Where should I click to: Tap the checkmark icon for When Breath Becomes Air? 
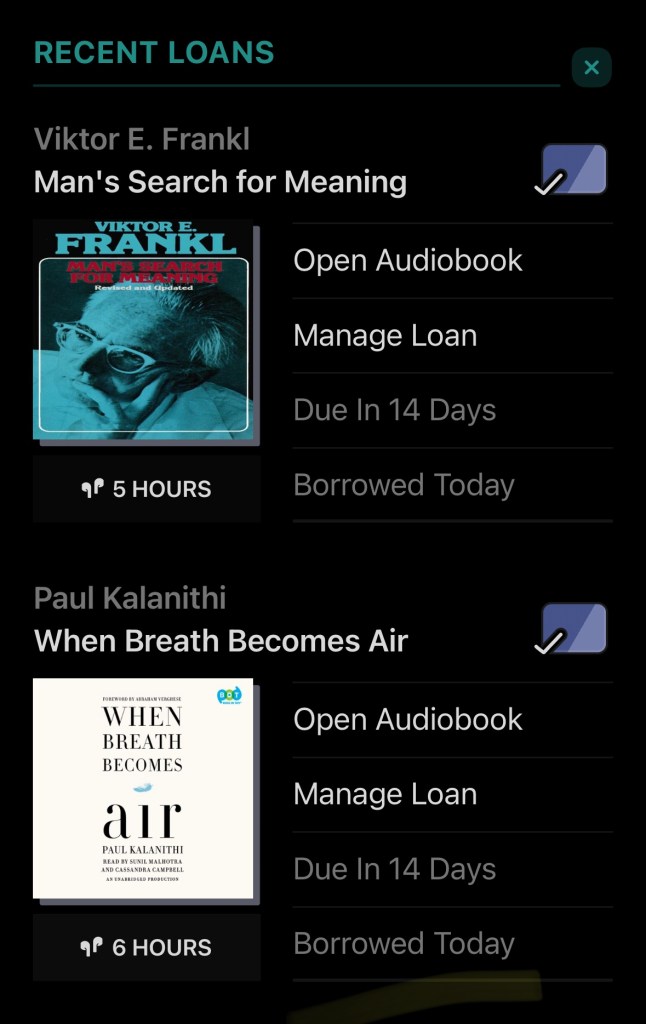[x=572, y=629]
